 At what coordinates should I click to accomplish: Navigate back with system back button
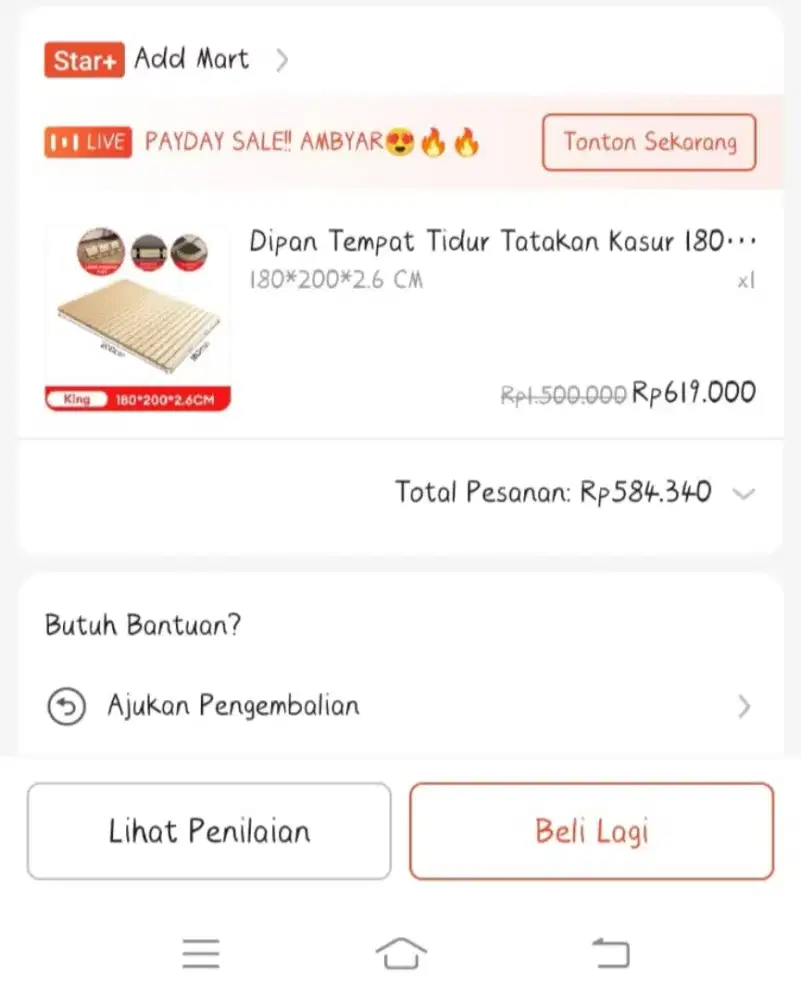click(x=611, y=953)
